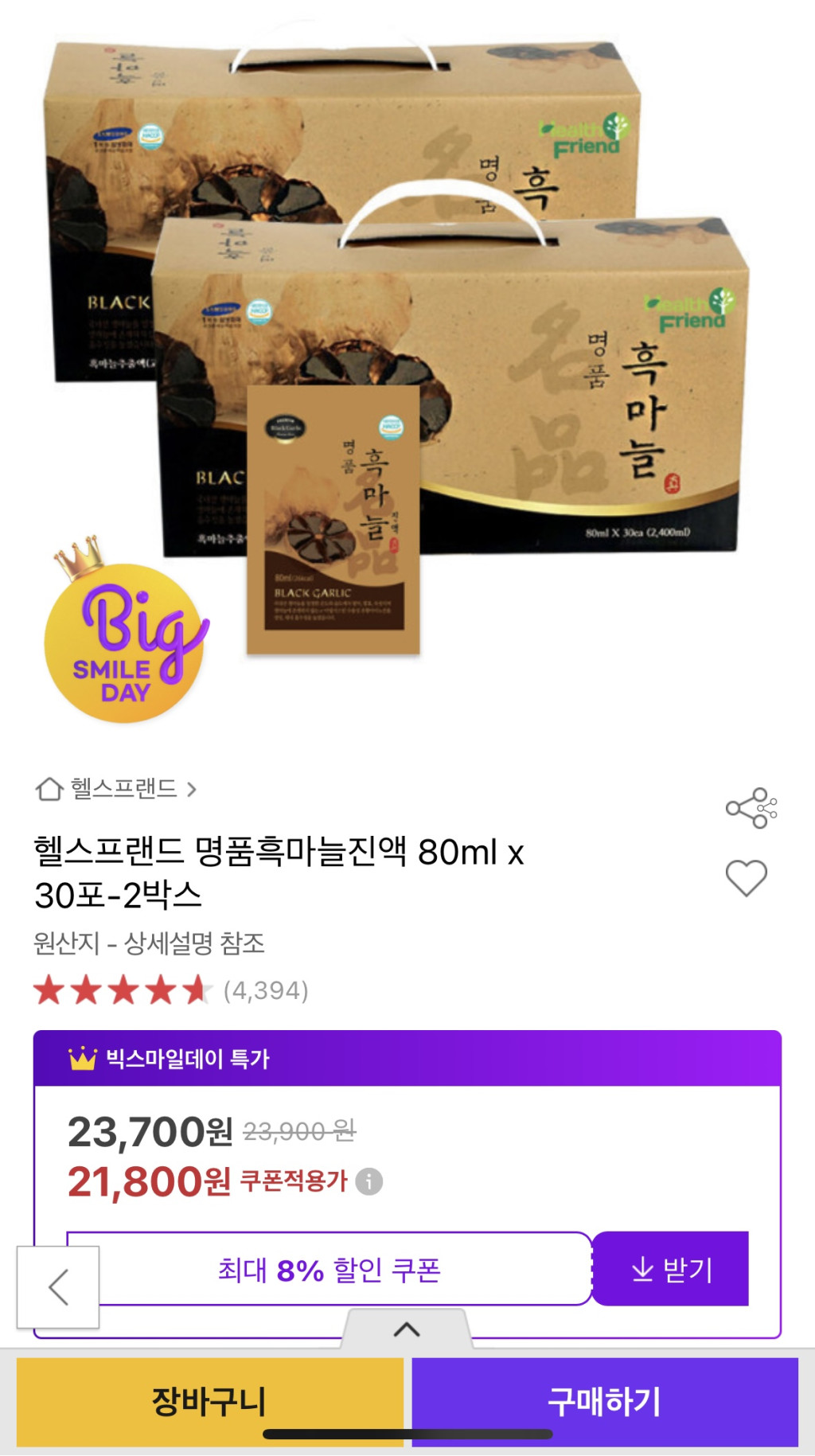View the 최대 8% 할인 쿠폰

point(329,1269)
